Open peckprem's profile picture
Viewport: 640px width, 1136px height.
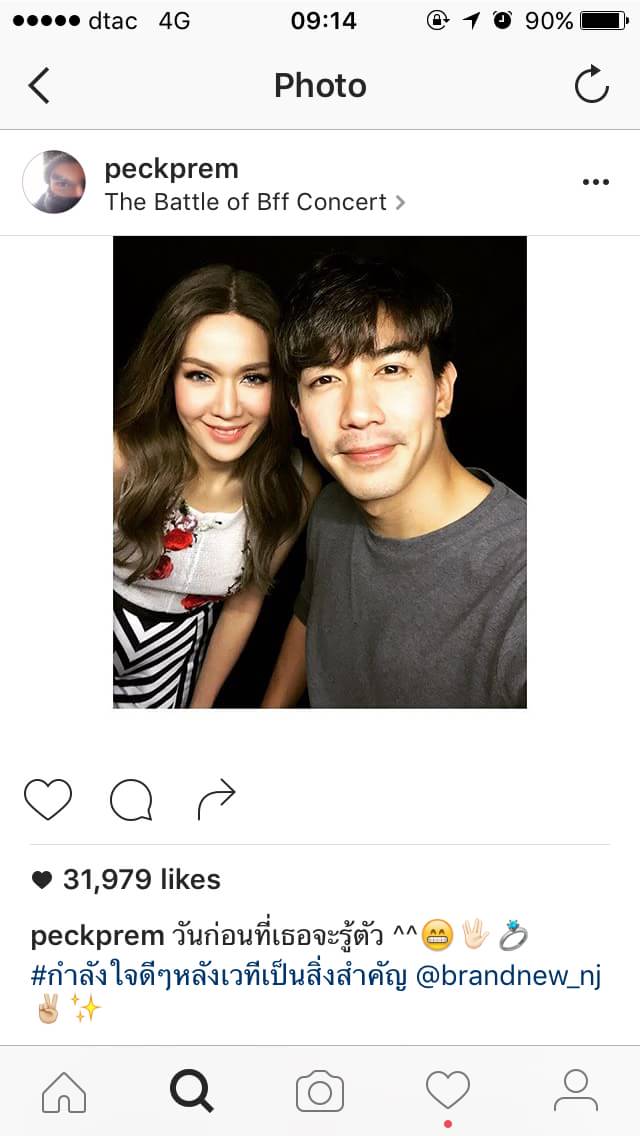coord(54,182)
